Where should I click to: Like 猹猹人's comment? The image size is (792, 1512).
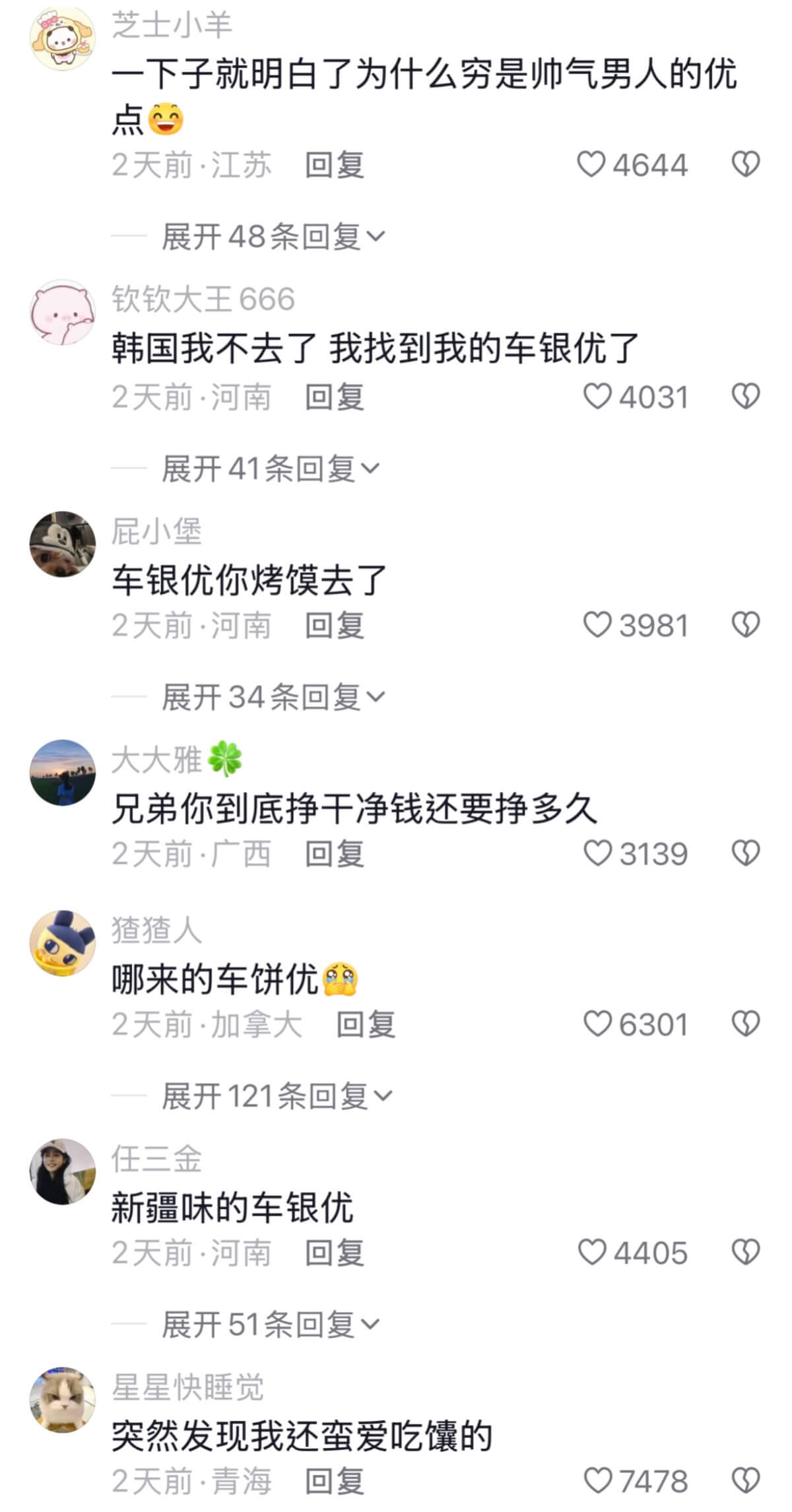tap(597, 1024)
